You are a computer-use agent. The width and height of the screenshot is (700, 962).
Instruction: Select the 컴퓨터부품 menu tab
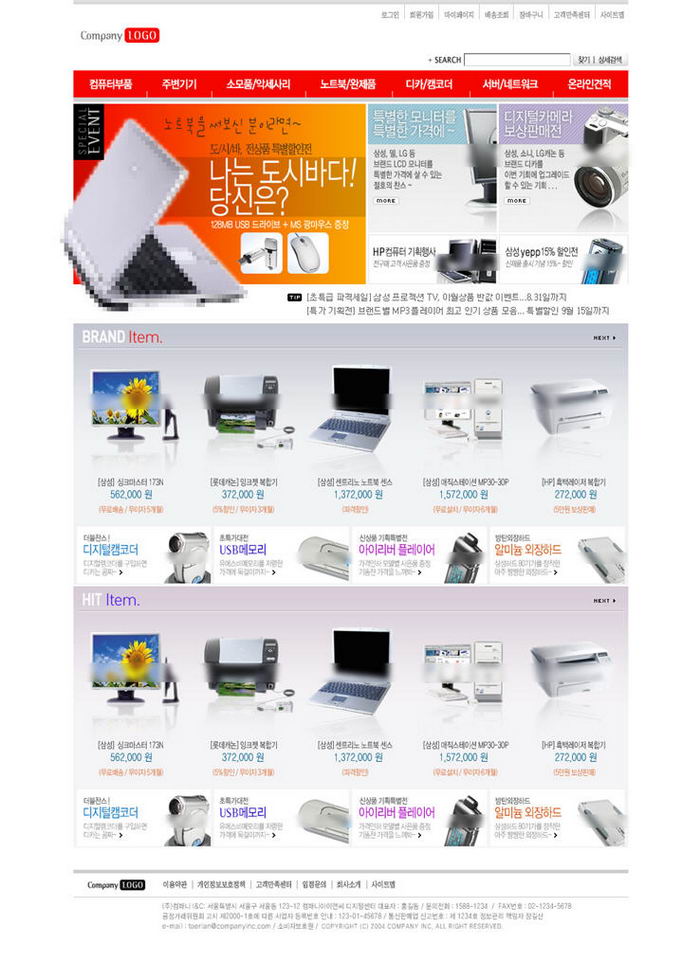(110, 84)
